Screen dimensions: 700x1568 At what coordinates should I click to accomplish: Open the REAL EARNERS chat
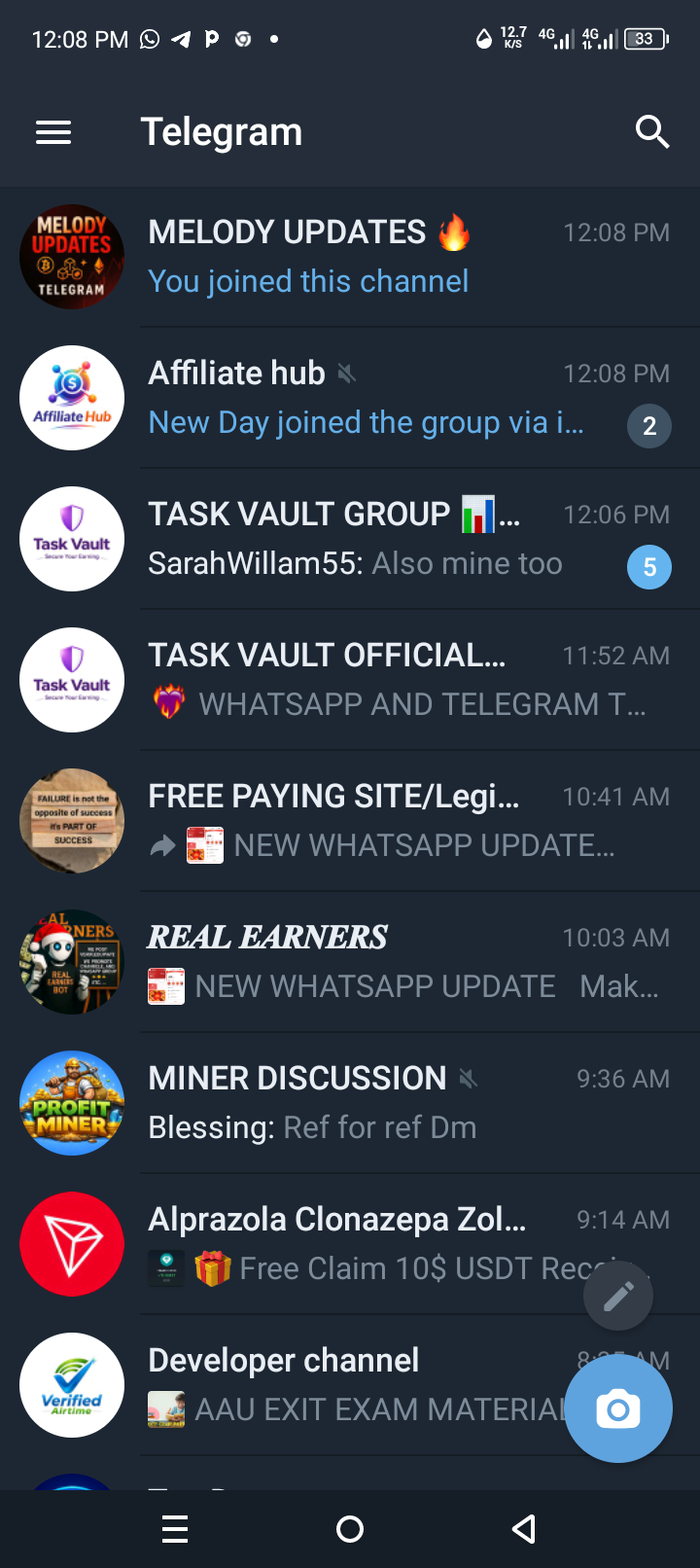350,962
